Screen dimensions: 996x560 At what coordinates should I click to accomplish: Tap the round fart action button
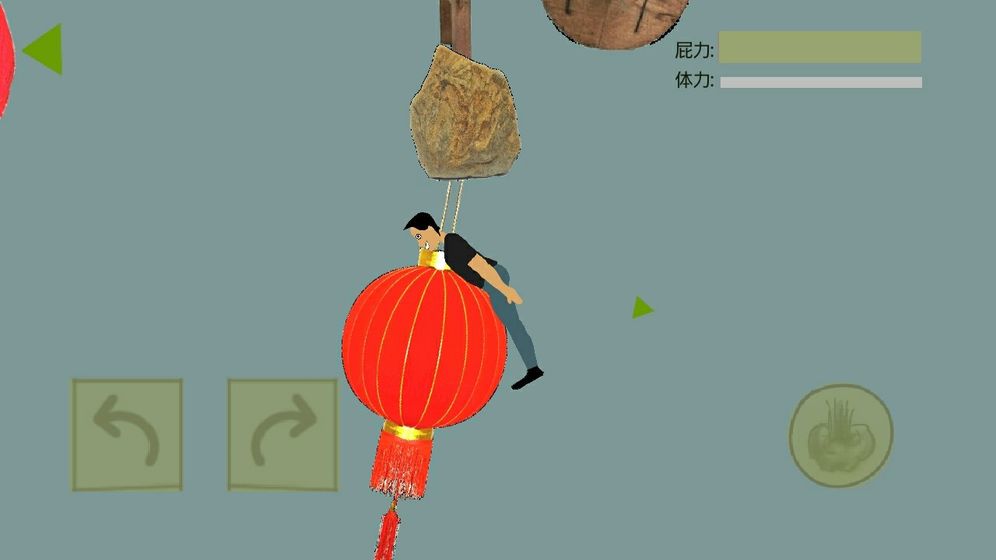[x=840, y=436]
